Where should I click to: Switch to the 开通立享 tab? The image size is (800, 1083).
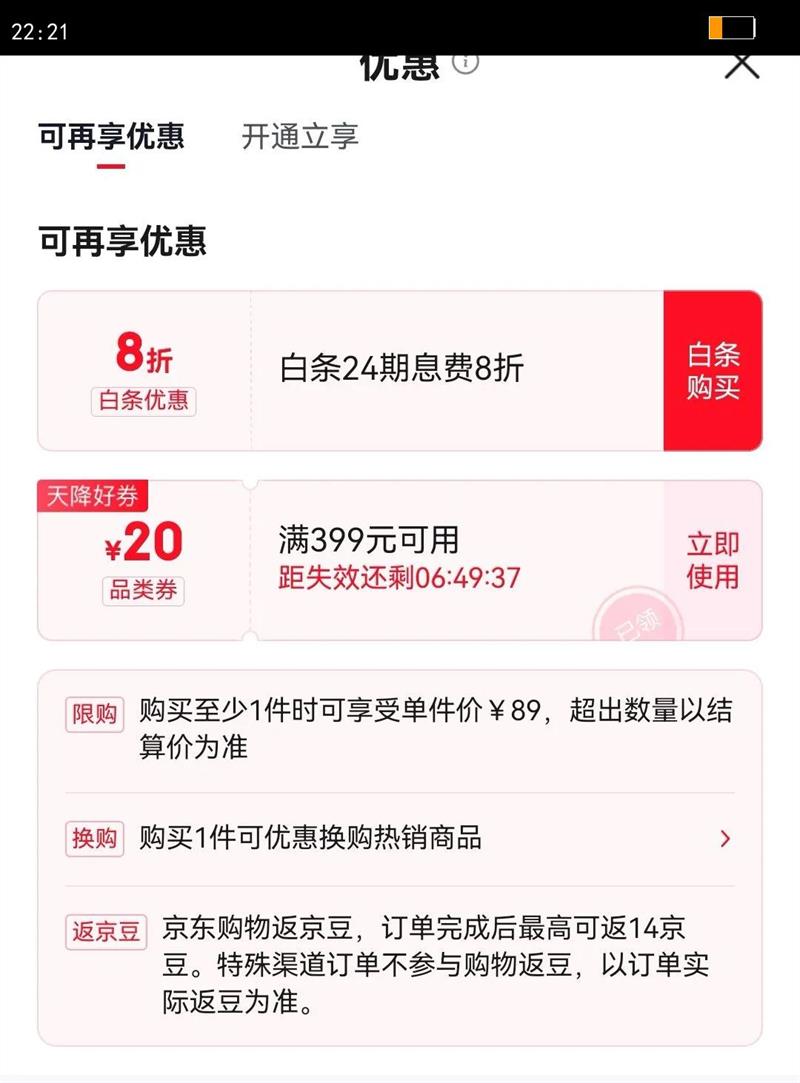(x=303, y=136)
